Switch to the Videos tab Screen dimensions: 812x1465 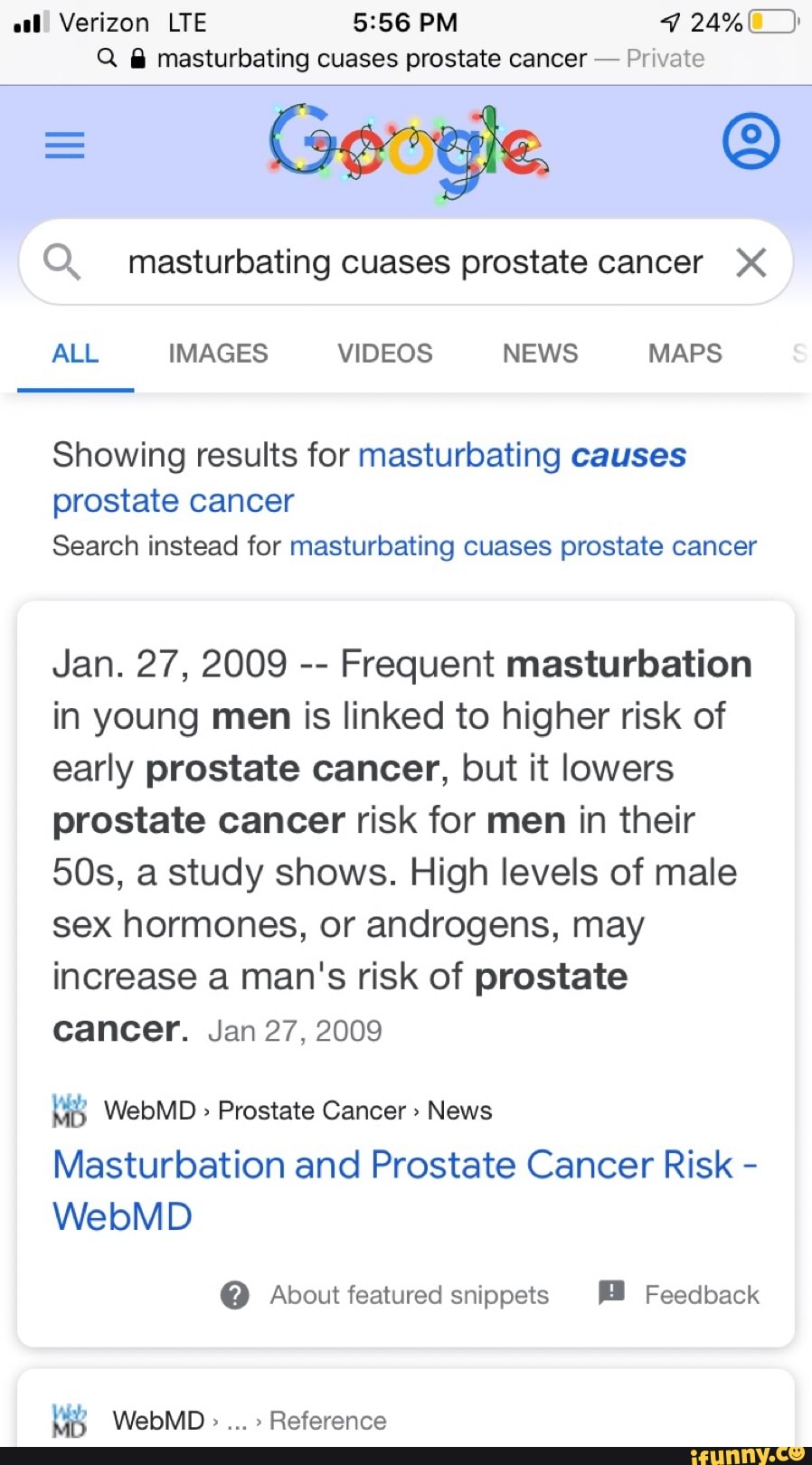pyautogui.click(x=385, y=353)
